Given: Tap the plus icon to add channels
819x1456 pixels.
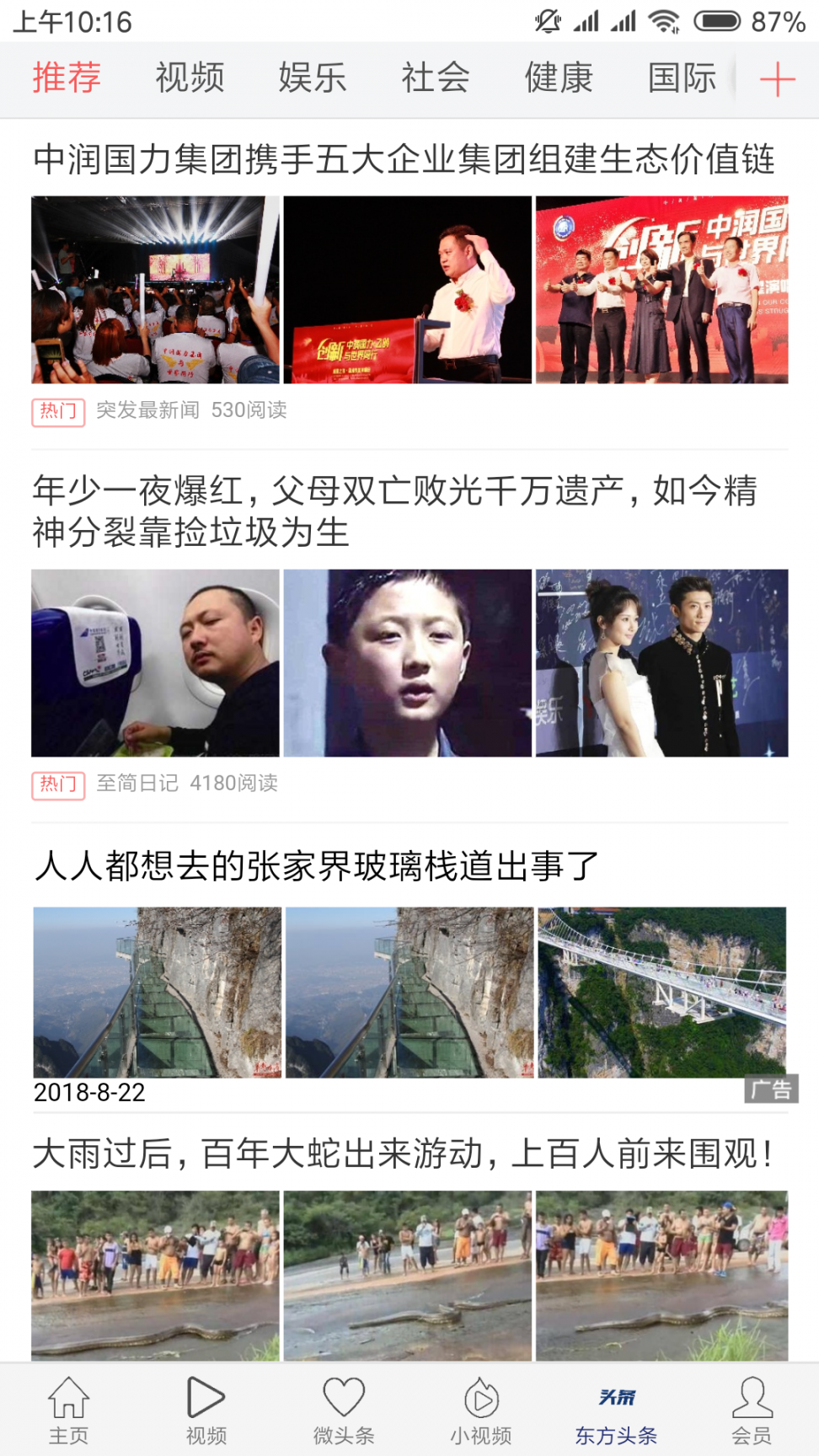Looking at the screenshot, I should (777, 80).
